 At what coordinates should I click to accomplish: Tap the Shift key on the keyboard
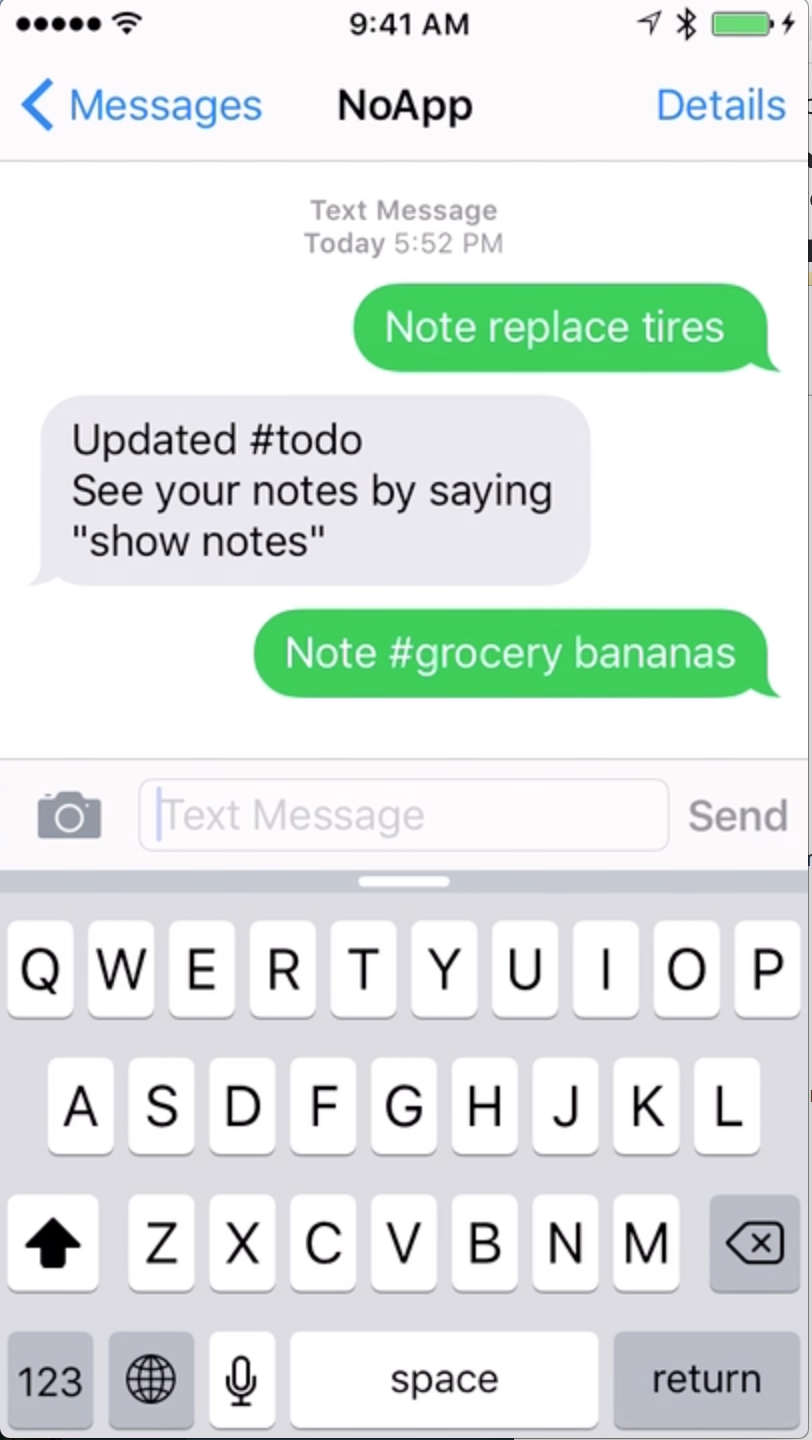[x=52, y=1243]
